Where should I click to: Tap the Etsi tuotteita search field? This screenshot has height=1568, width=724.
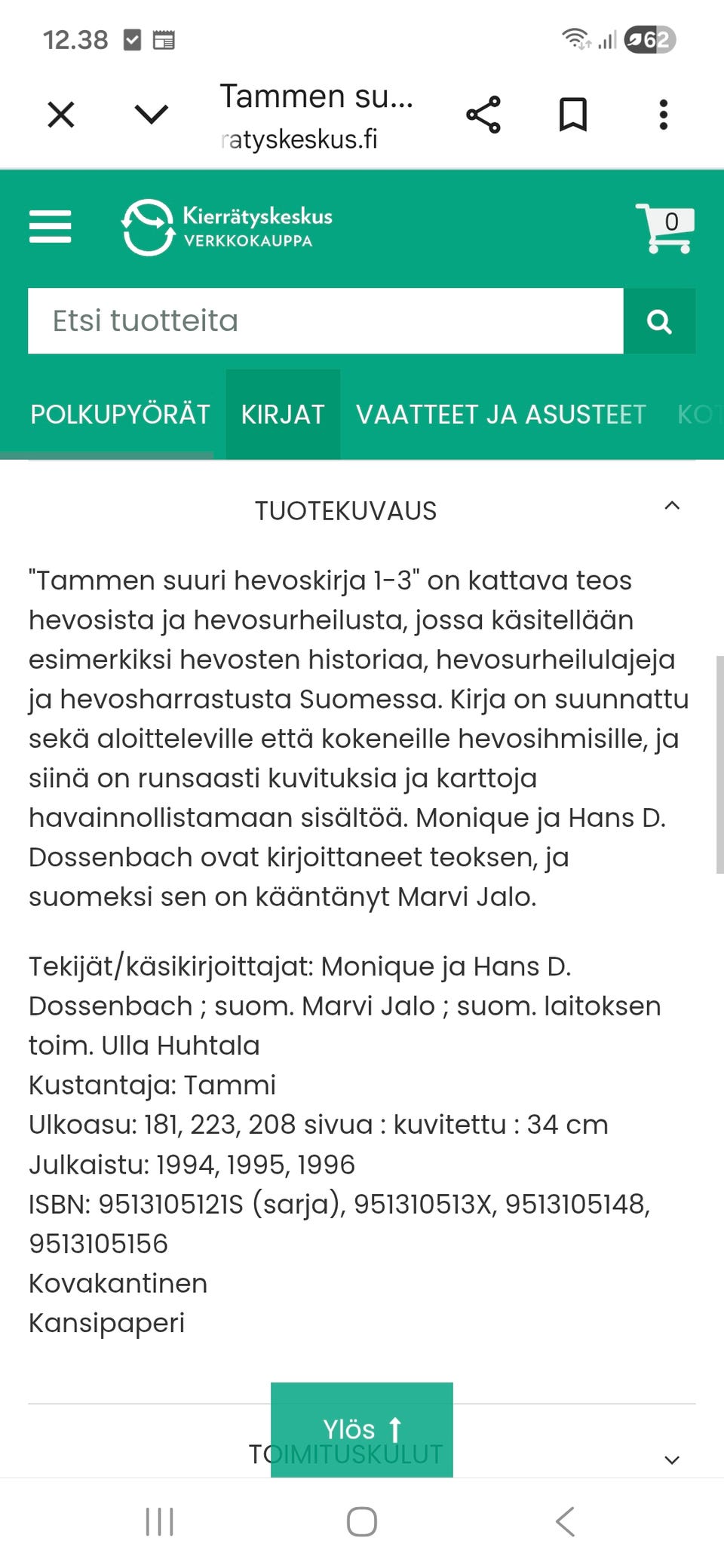tap(324, 320)
